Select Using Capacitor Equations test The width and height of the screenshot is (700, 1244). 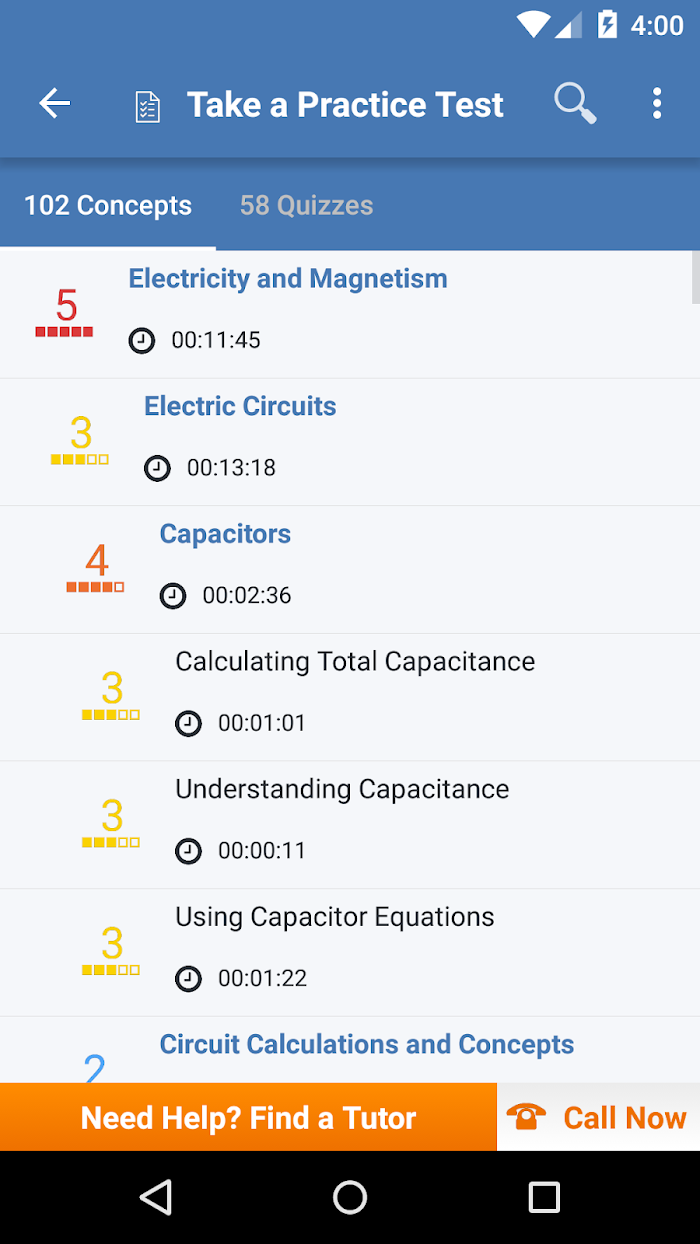click(350, 953)
